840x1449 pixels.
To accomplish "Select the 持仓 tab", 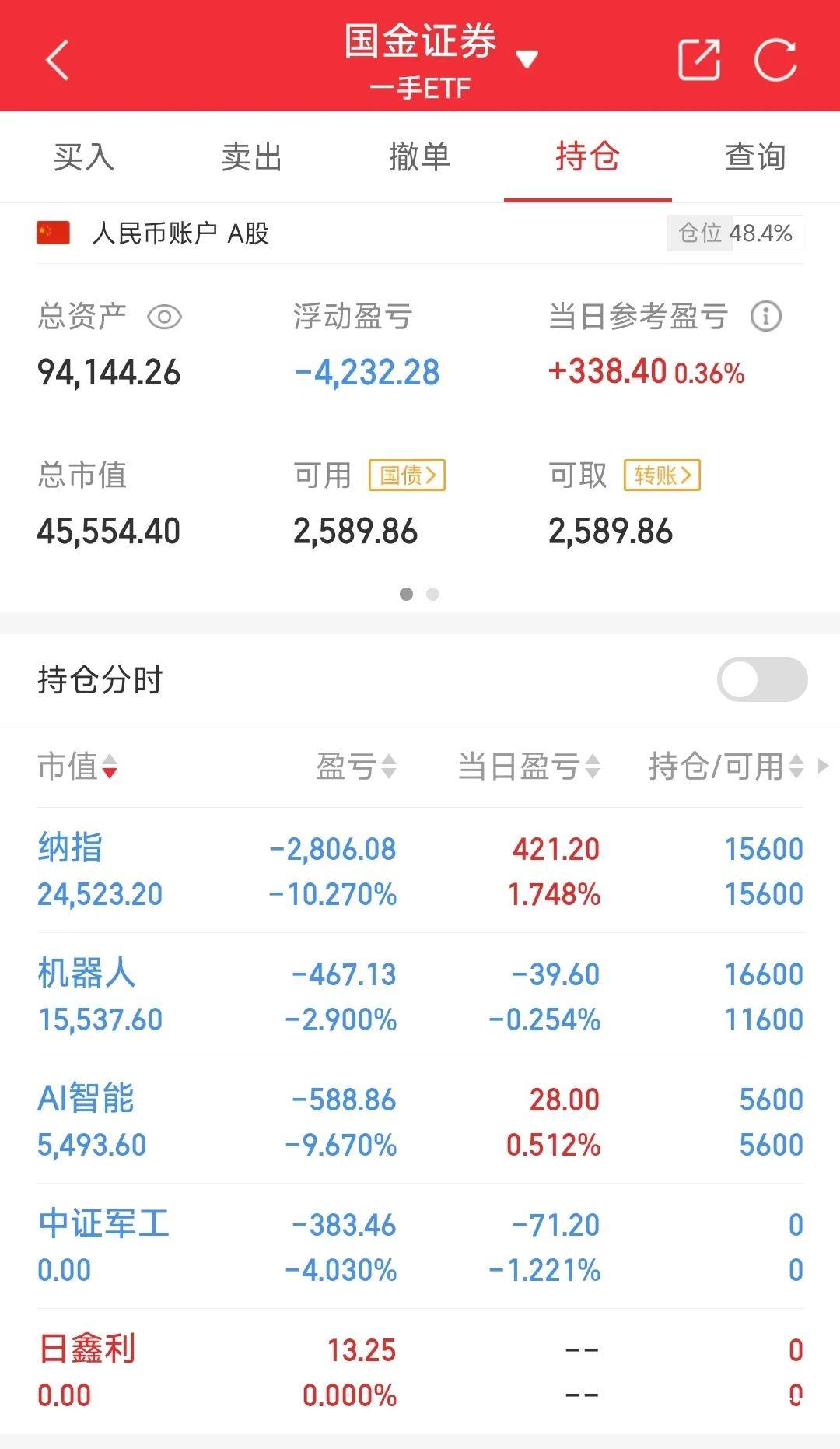I will point(588,157).
